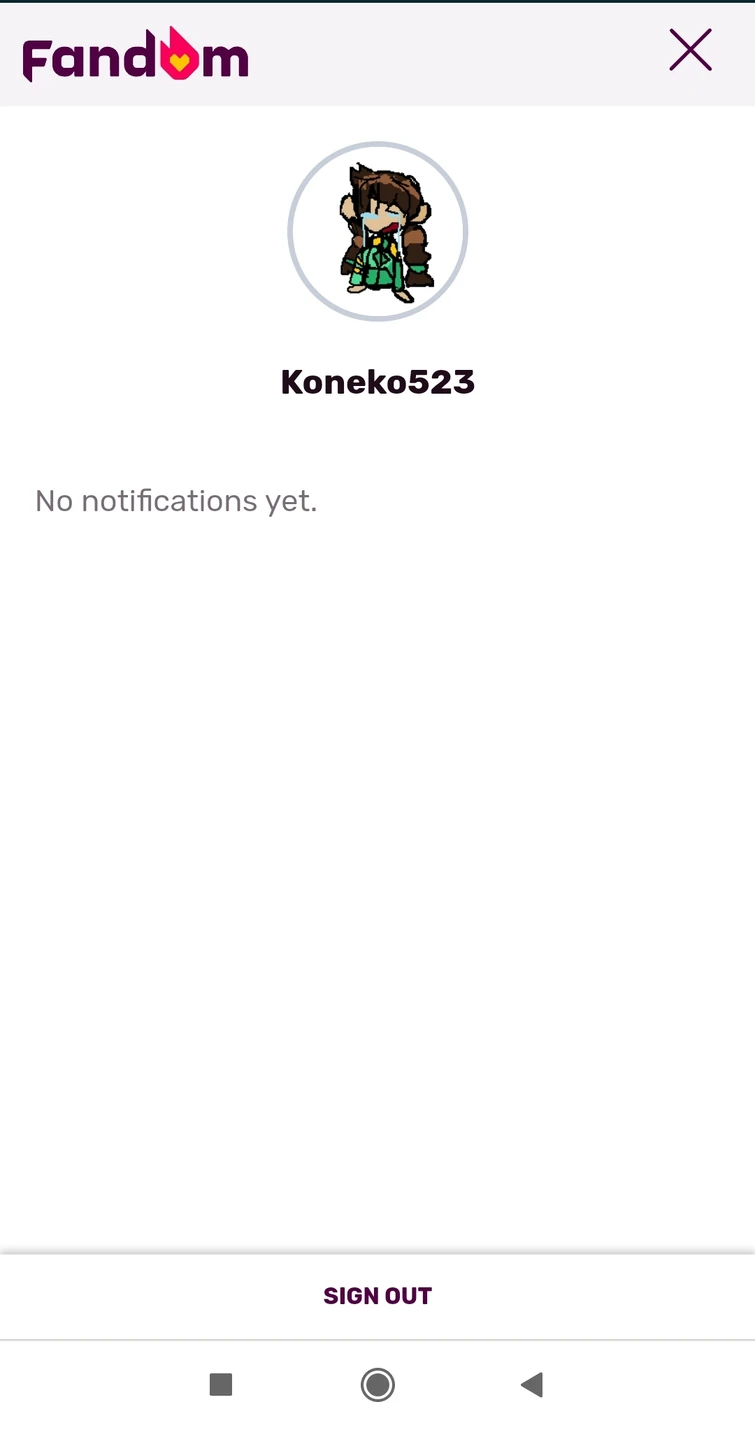Go to the Fandom home via logo

point(136,55)
